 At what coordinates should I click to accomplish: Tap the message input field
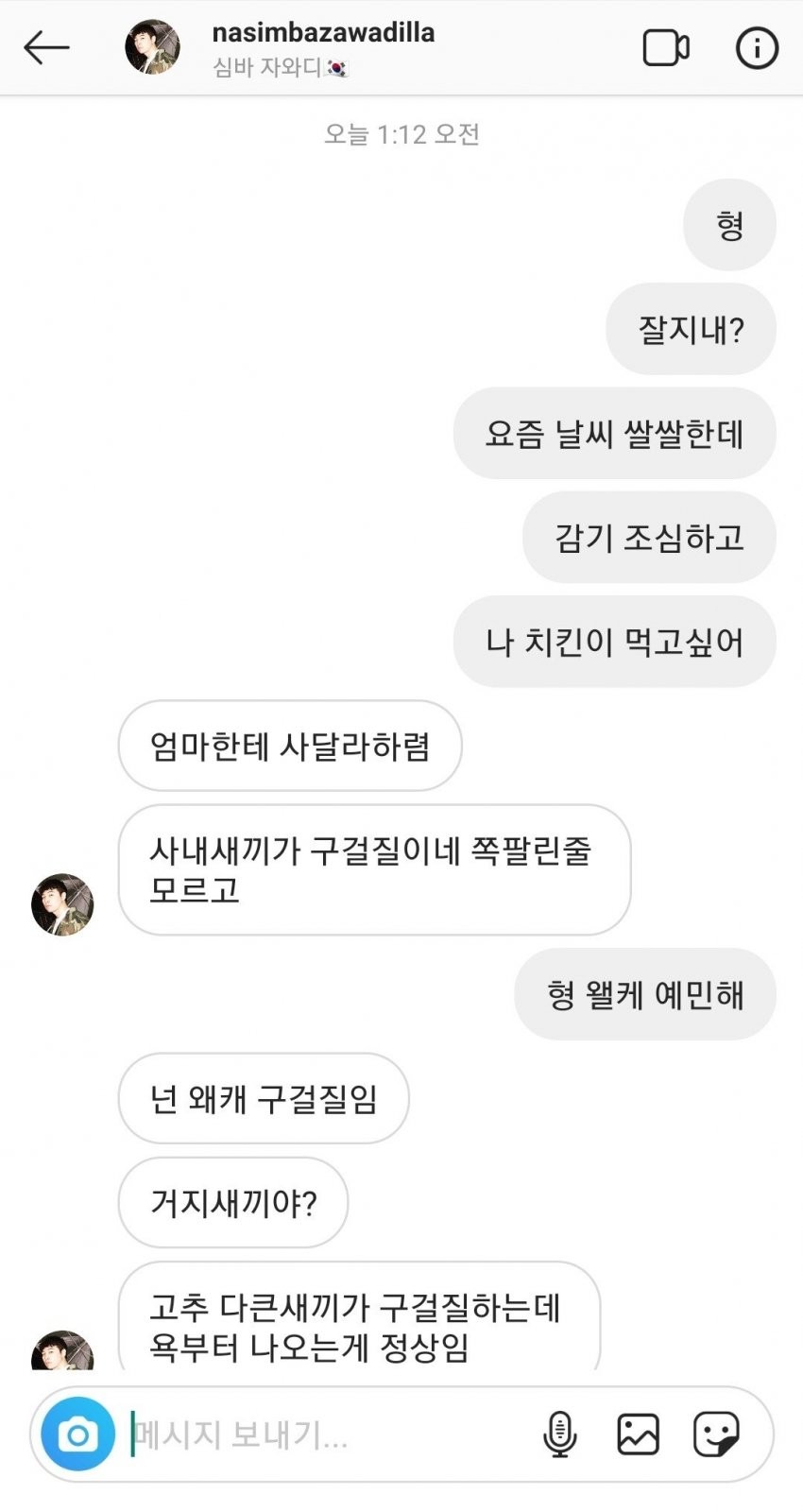point(321,1435)
